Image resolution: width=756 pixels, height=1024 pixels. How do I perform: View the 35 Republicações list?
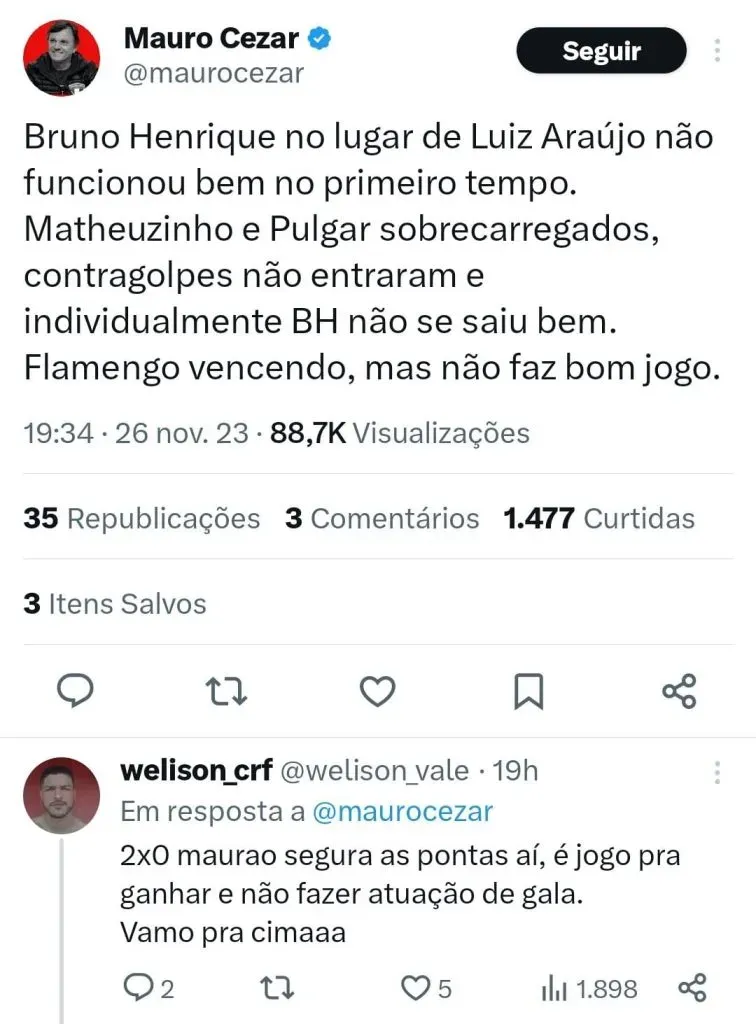tap(141, 518)
